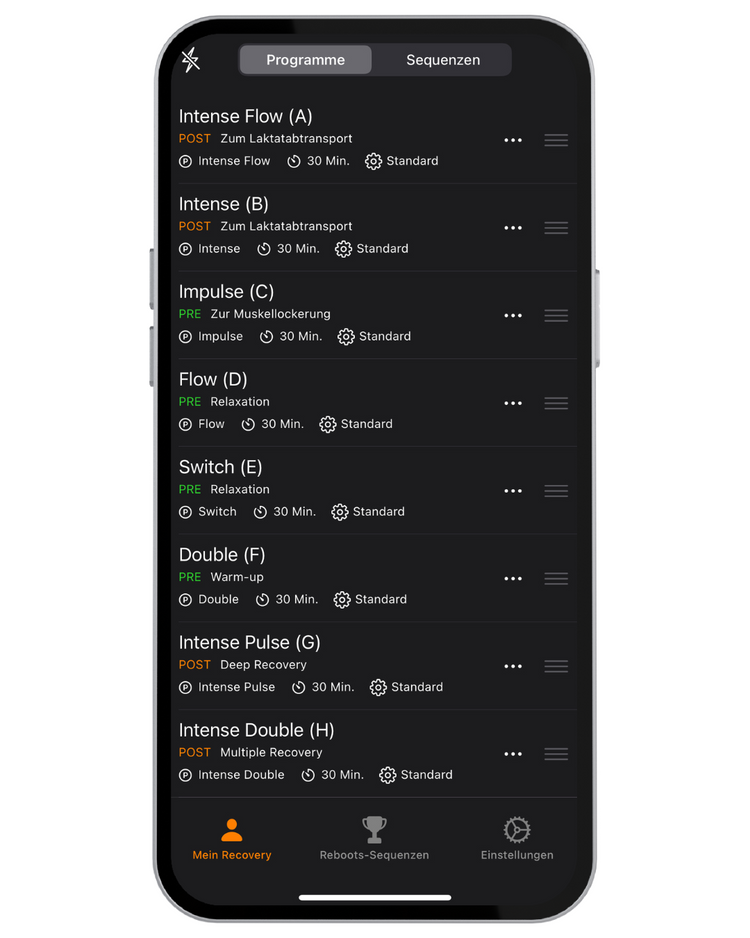Show the three-dot menu for Double (F)
This screenshot has width=750, height=938.
point(513,578)
